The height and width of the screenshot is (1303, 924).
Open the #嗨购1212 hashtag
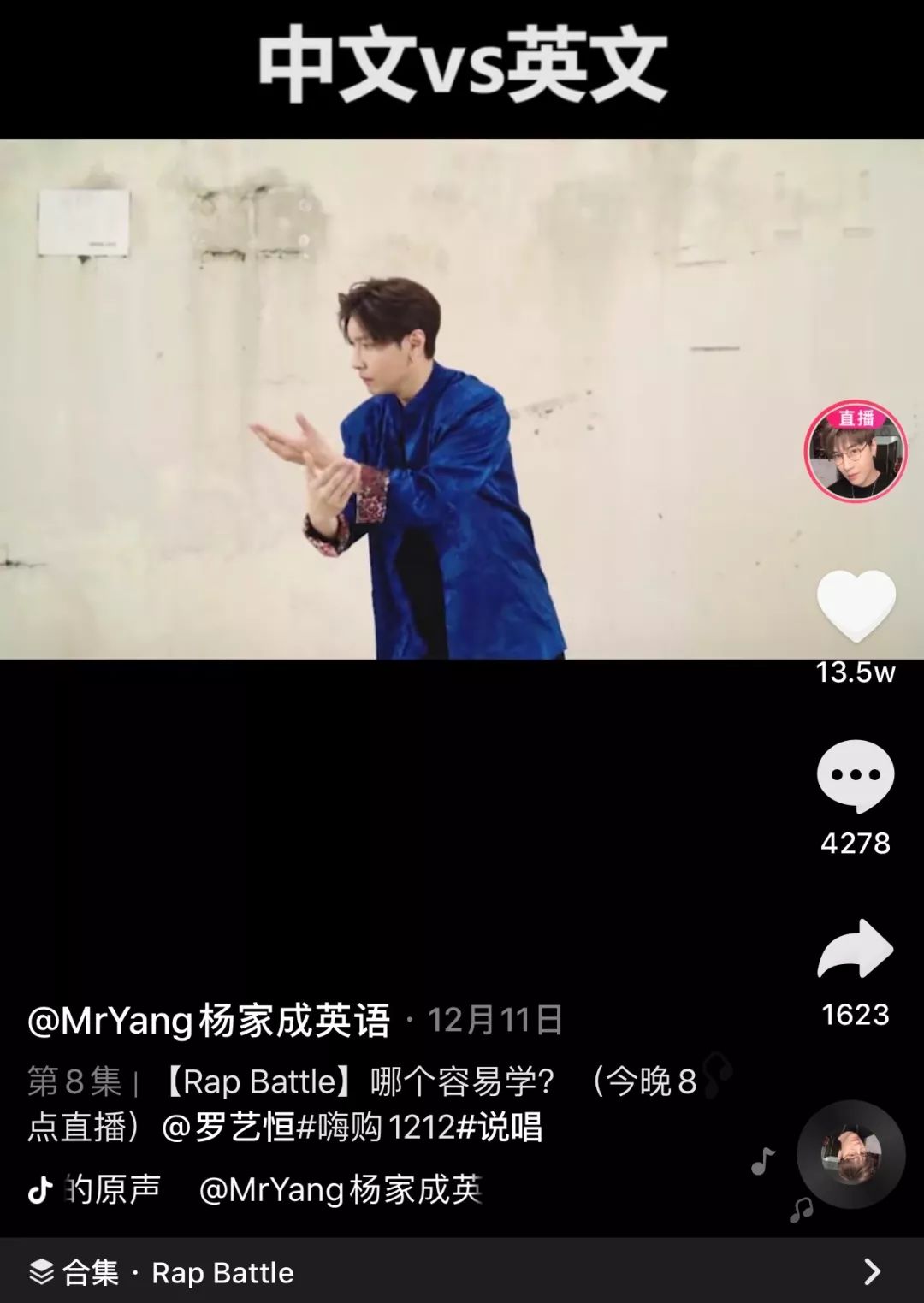[x=376, y=1127]
